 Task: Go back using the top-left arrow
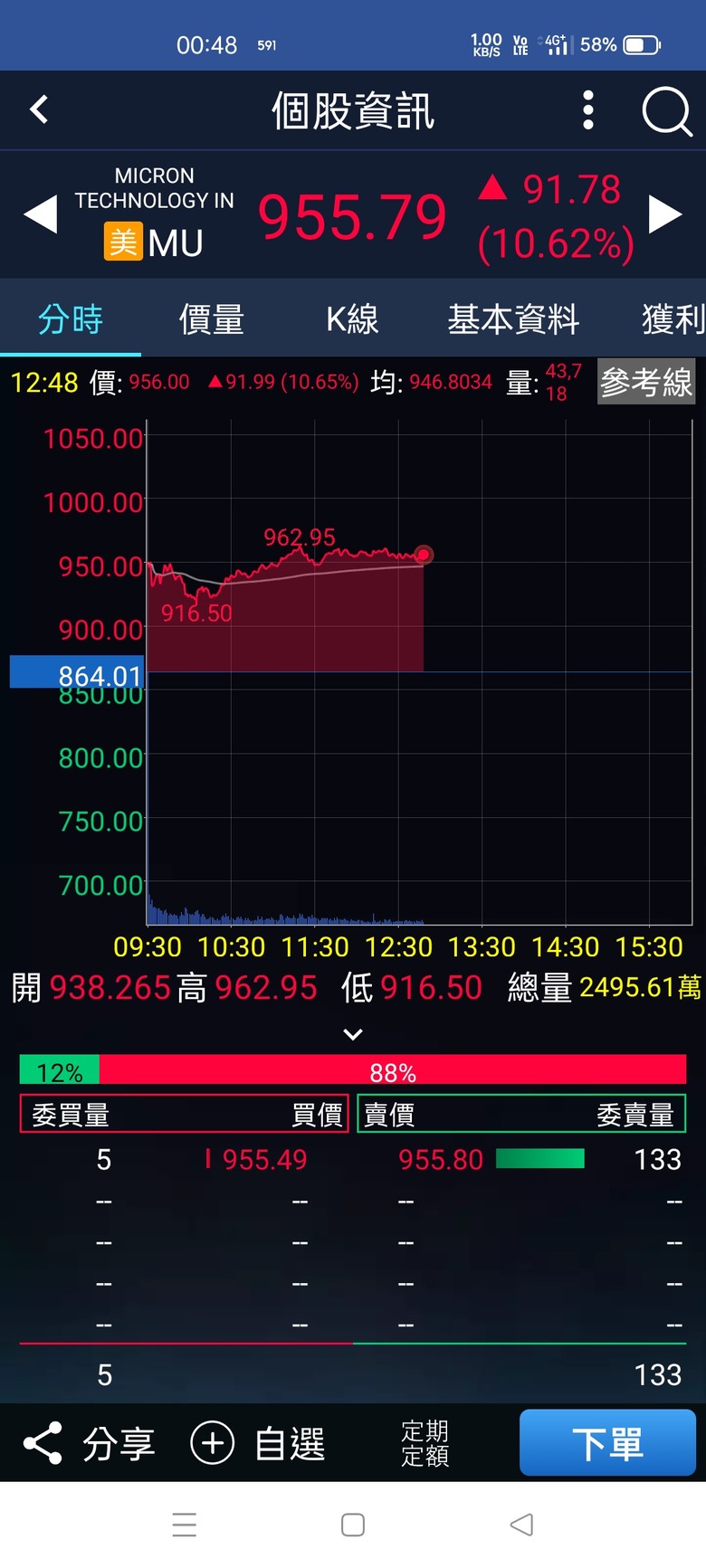coord(39,110)
